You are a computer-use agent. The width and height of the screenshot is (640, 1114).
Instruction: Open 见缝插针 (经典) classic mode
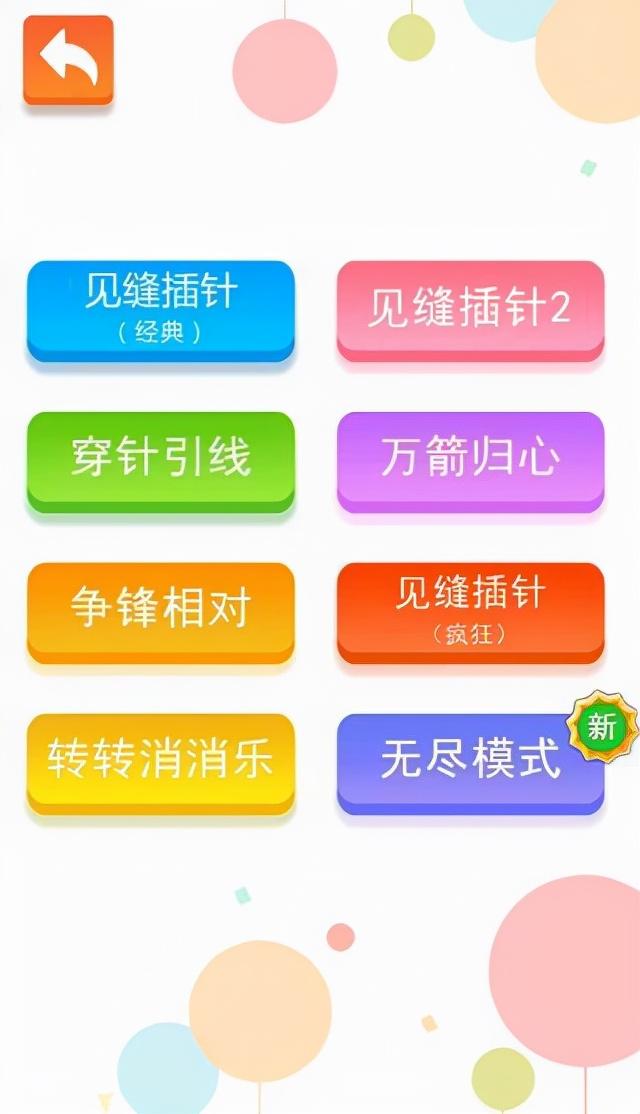[x=160, y=308]
